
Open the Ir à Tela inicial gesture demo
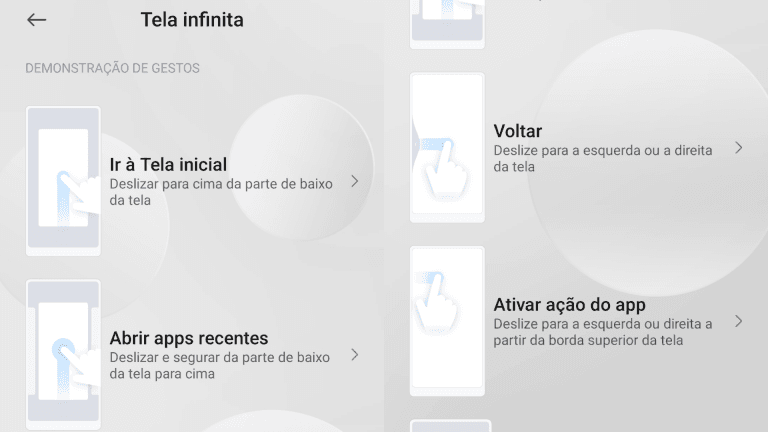click(x=200, y=180)
